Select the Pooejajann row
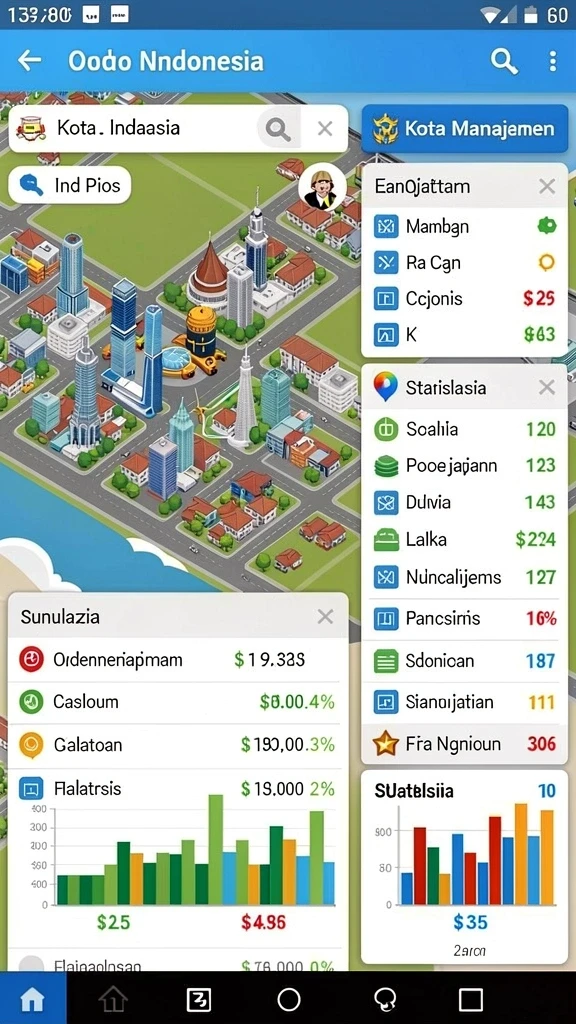Image resolution: width=576 pixels, height=1024 pixels. point(464,466)
